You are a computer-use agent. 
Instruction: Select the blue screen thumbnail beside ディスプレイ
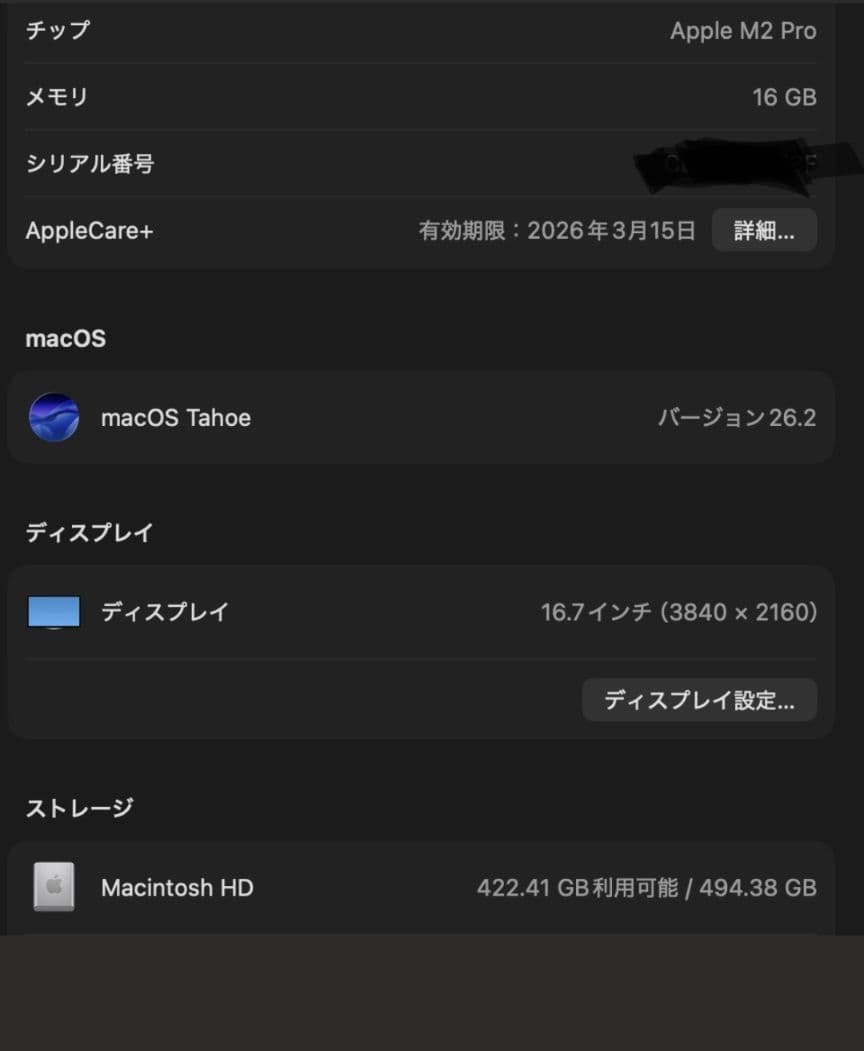click(52, 611)
